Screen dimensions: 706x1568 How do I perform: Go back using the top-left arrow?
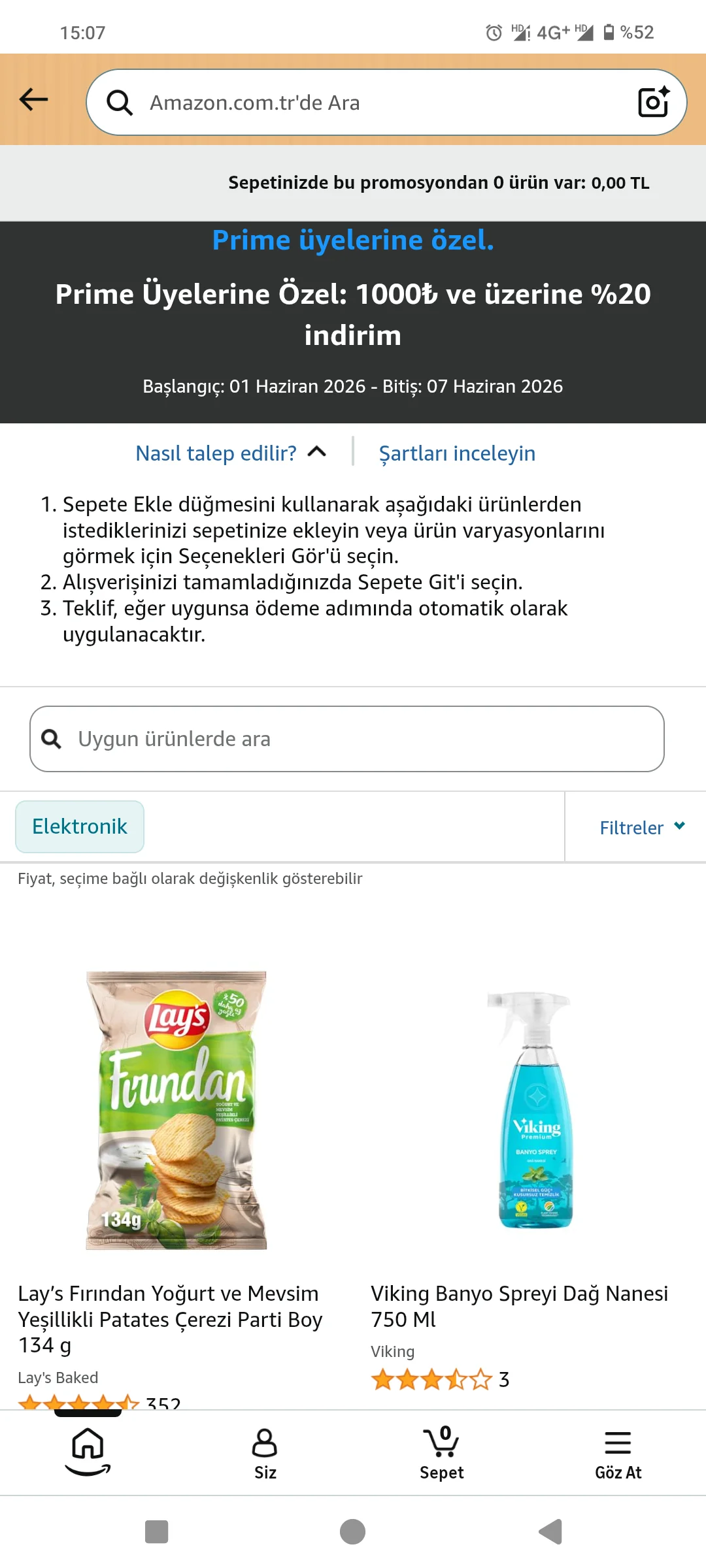pos(34,100)
